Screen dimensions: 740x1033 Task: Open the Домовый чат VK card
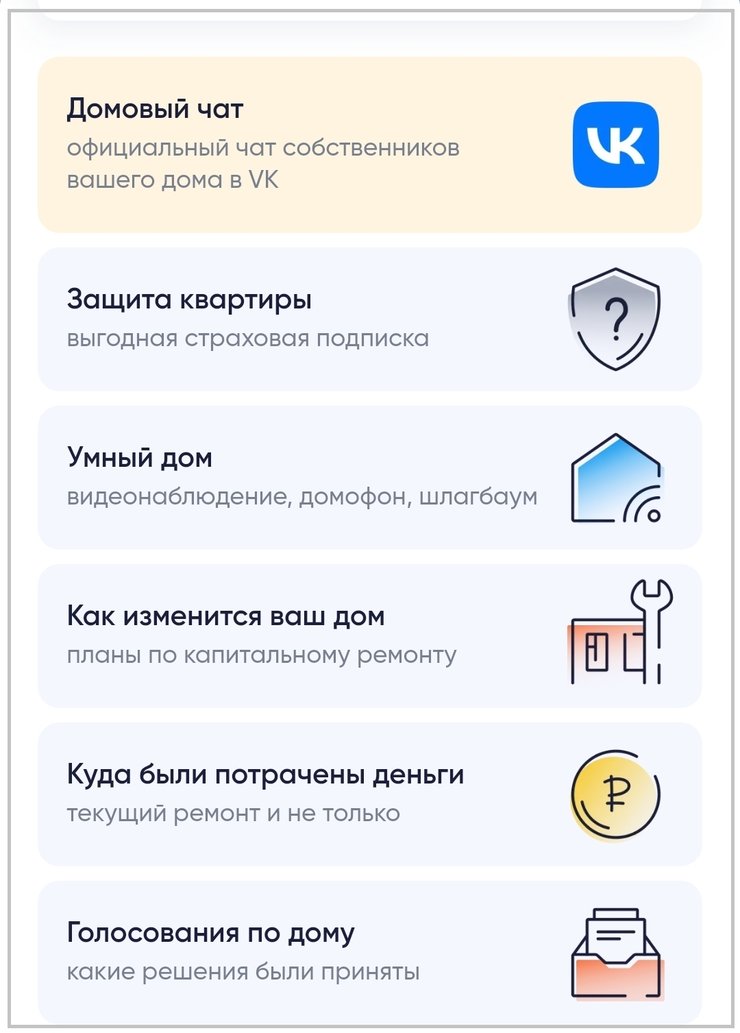(369, 145)
